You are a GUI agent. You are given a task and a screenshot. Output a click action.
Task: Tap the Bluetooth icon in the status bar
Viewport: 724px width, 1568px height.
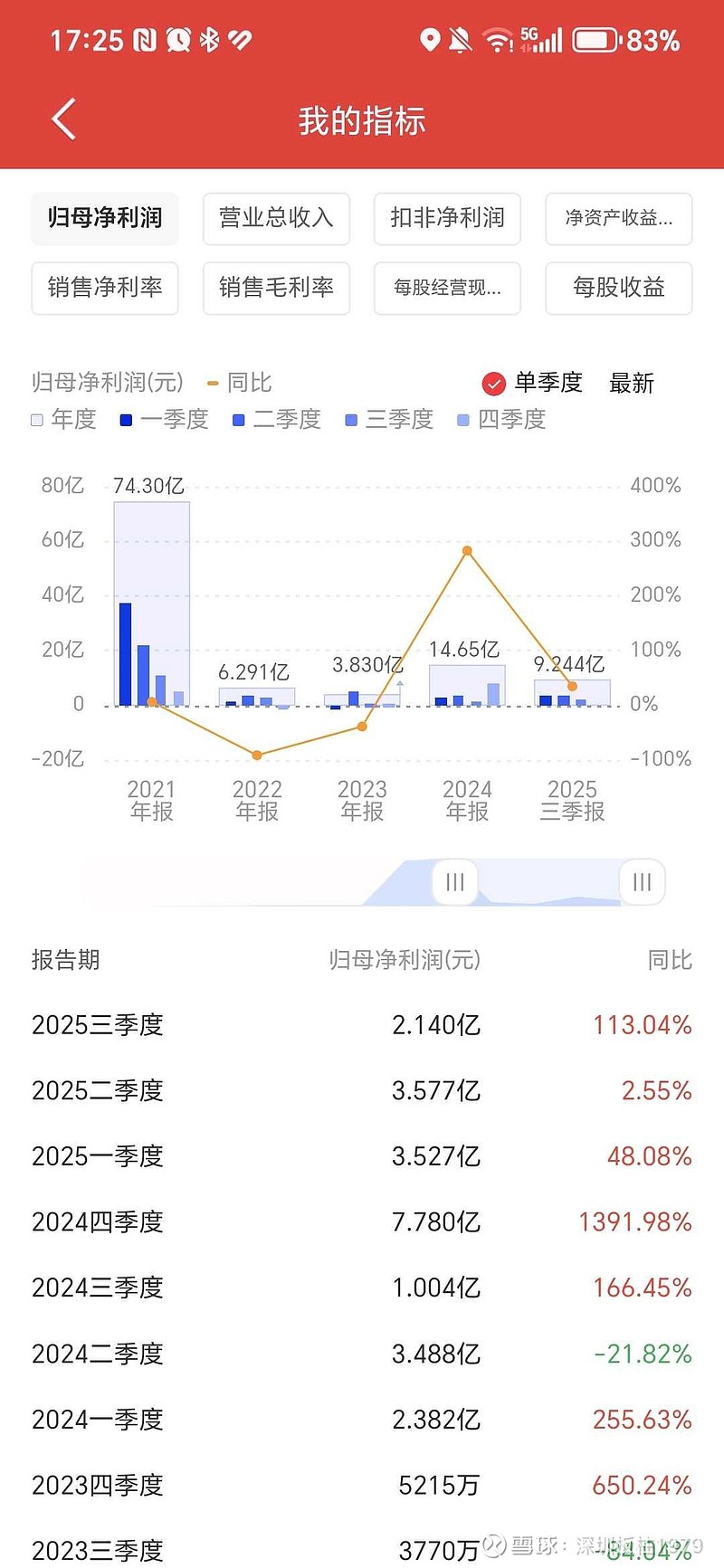[210, 39]
